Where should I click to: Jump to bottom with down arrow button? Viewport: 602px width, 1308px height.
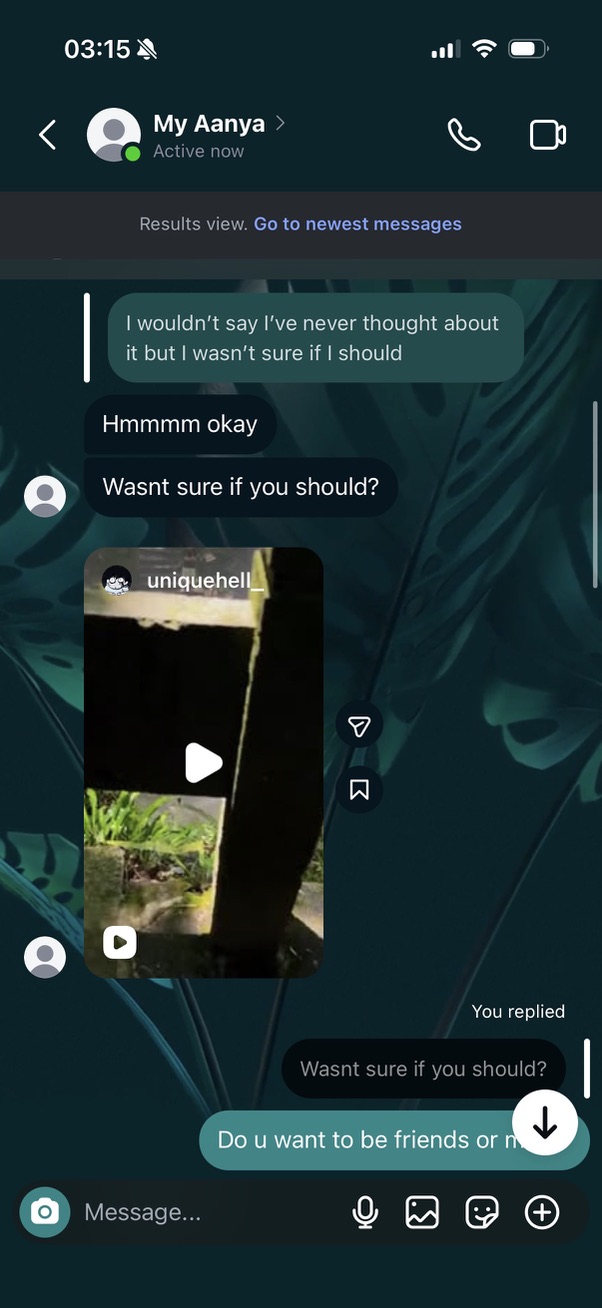[x=545, y=1123]
